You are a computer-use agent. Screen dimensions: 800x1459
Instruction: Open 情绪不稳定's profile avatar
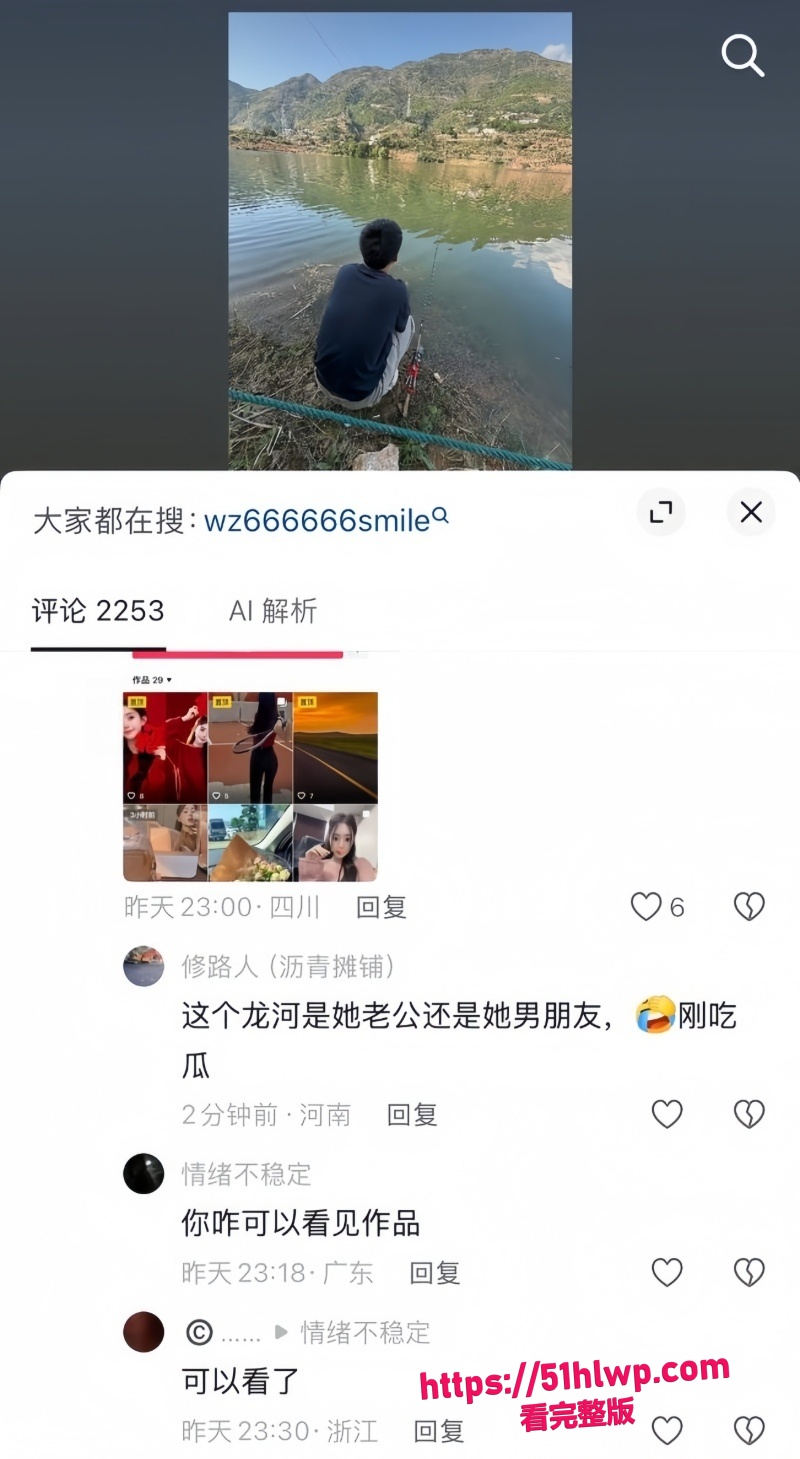pyautogui.click(x=144, y=1173)
